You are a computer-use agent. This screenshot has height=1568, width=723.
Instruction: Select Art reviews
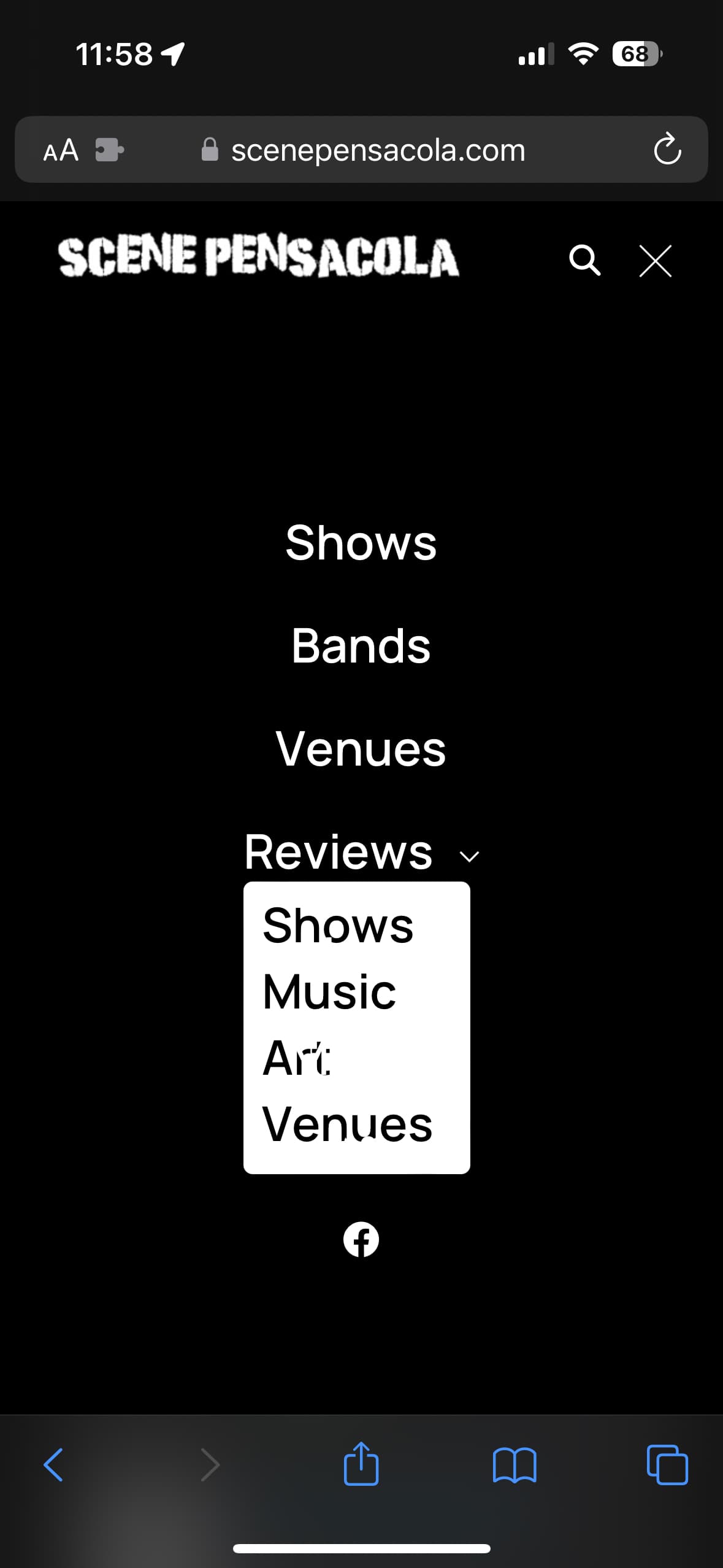pyautogui.click(x=297, y=1058)
